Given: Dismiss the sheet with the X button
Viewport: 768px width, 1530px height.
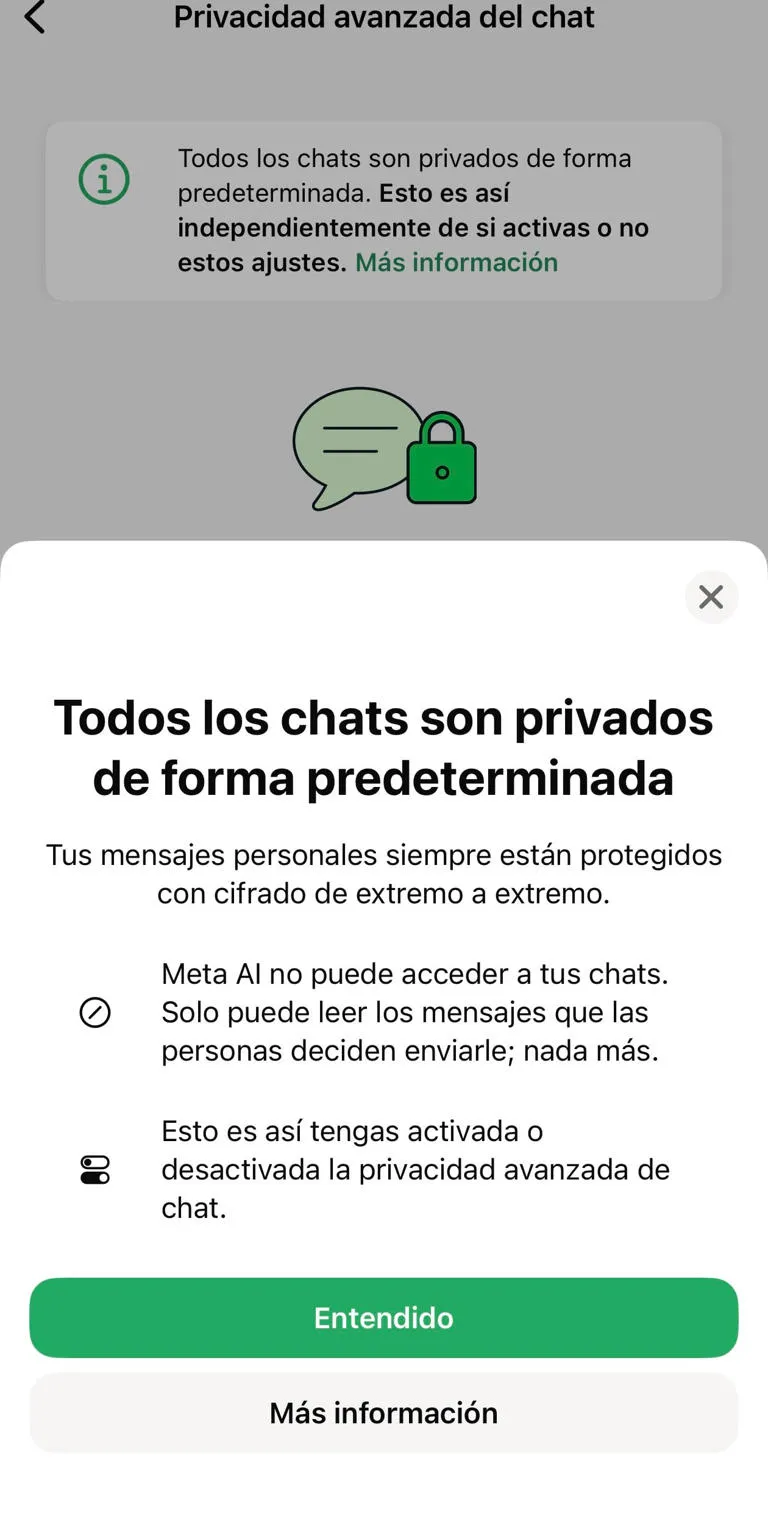Looking at the screenshot, I should [x=711, y=596].
